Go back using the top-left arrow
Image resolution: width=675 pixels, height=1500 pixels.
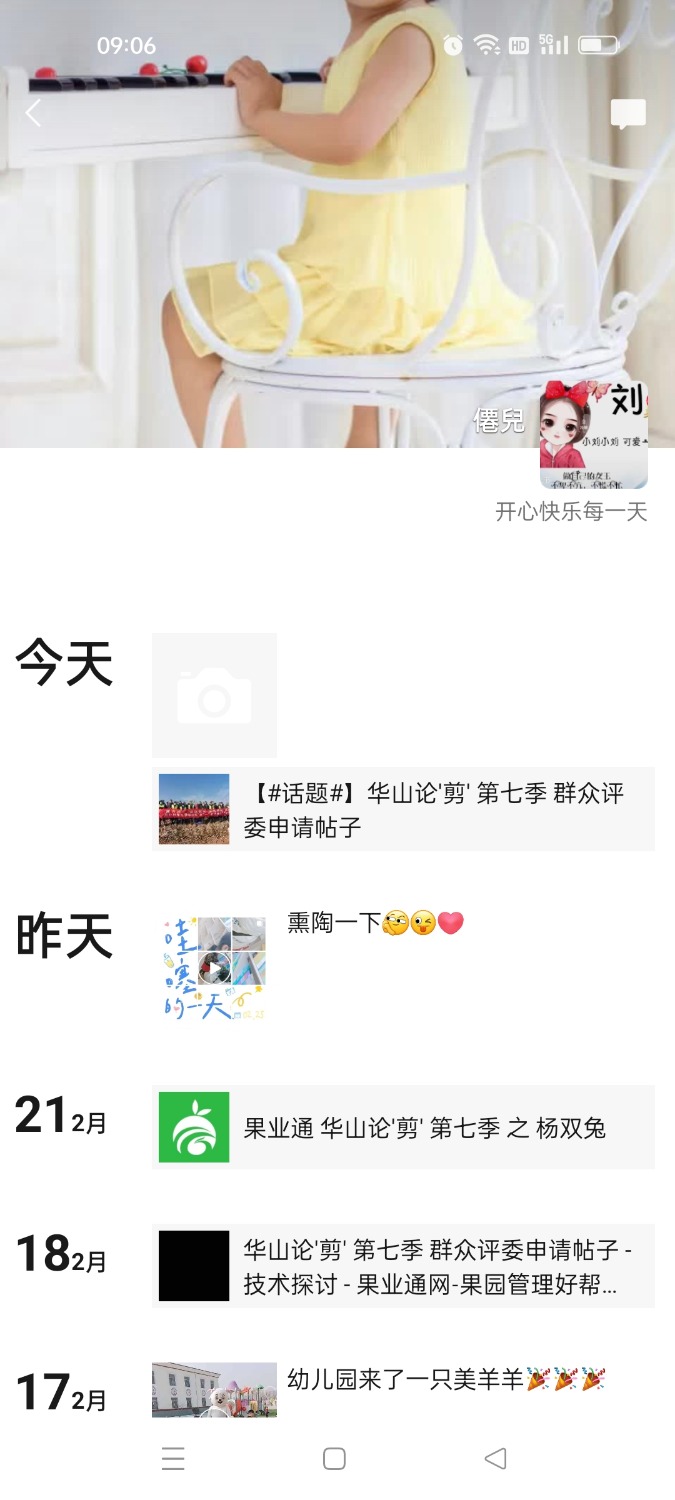pyautogui.click(x=33, y=114)
